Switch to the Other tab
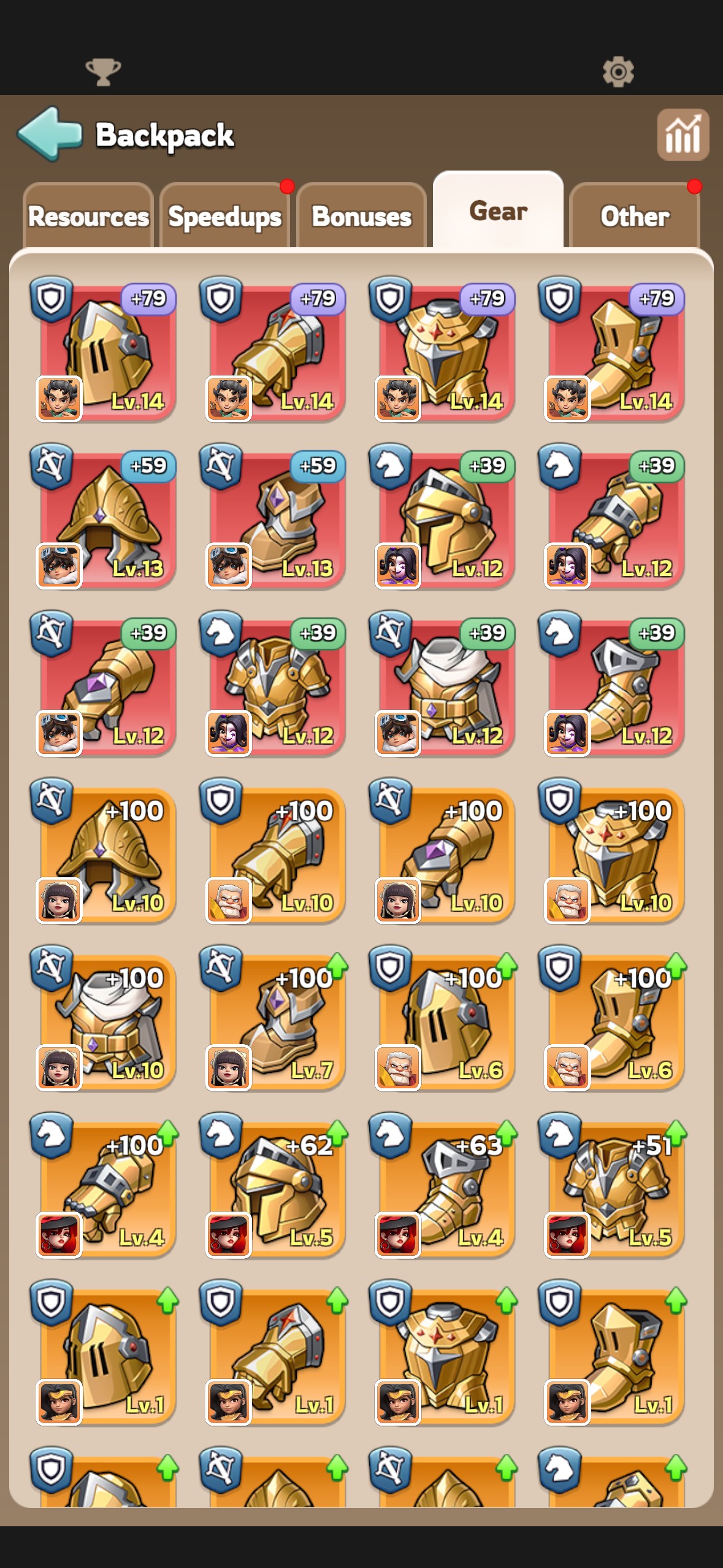 click(x=635, y=216)
